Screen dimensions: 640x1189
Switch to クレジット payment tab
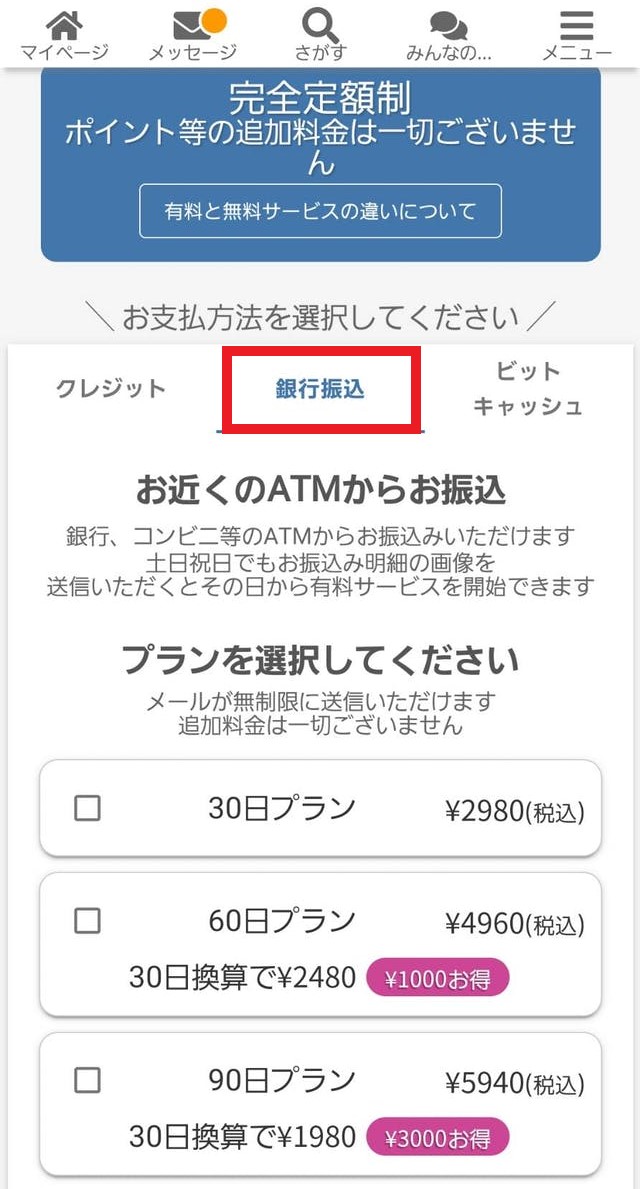pyautogui.click(x=110, y=389)
